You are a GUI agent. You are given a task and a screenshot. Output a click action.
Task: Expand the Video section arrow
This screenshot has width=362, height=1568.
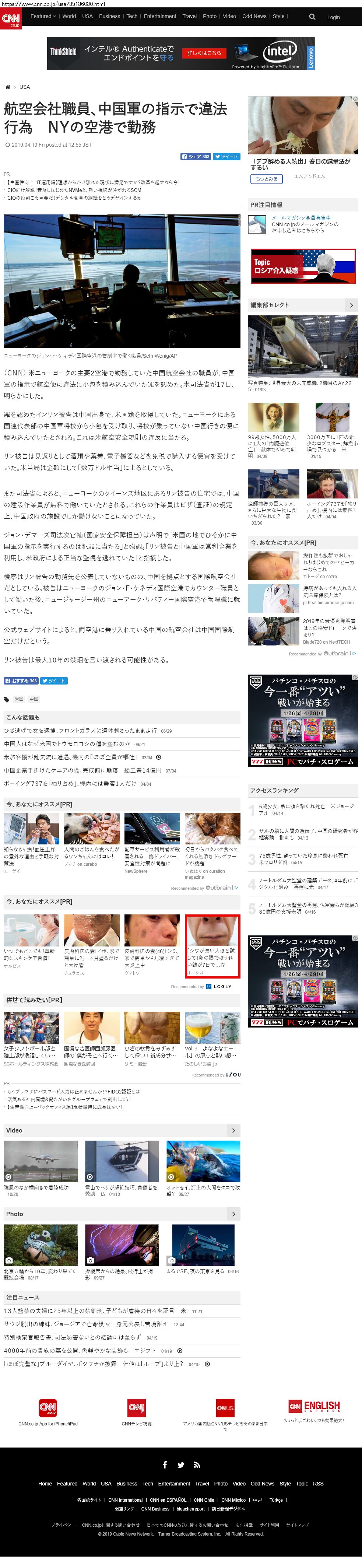coord(233,1130)
